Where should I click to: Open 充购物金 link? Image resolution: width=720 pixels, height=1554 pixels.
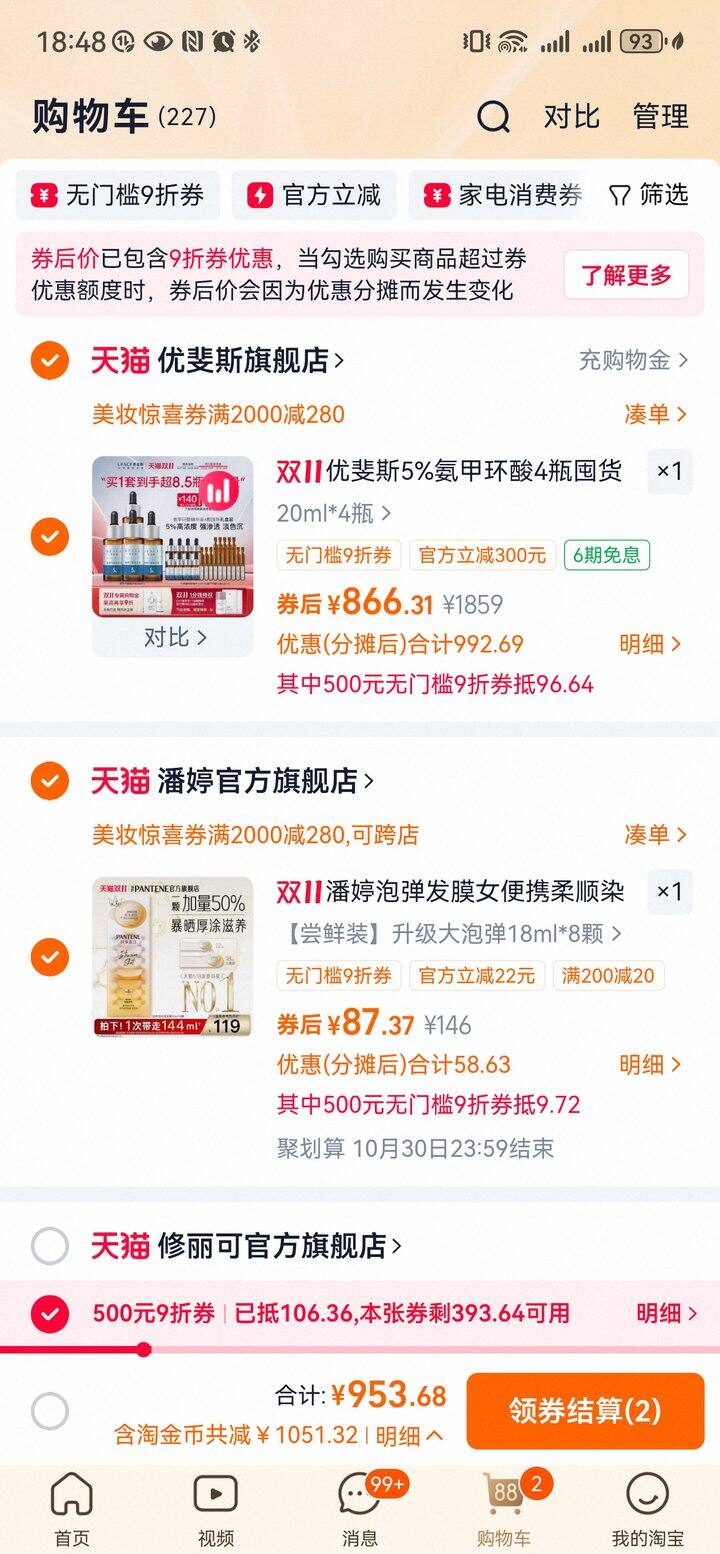coord(633,360)
